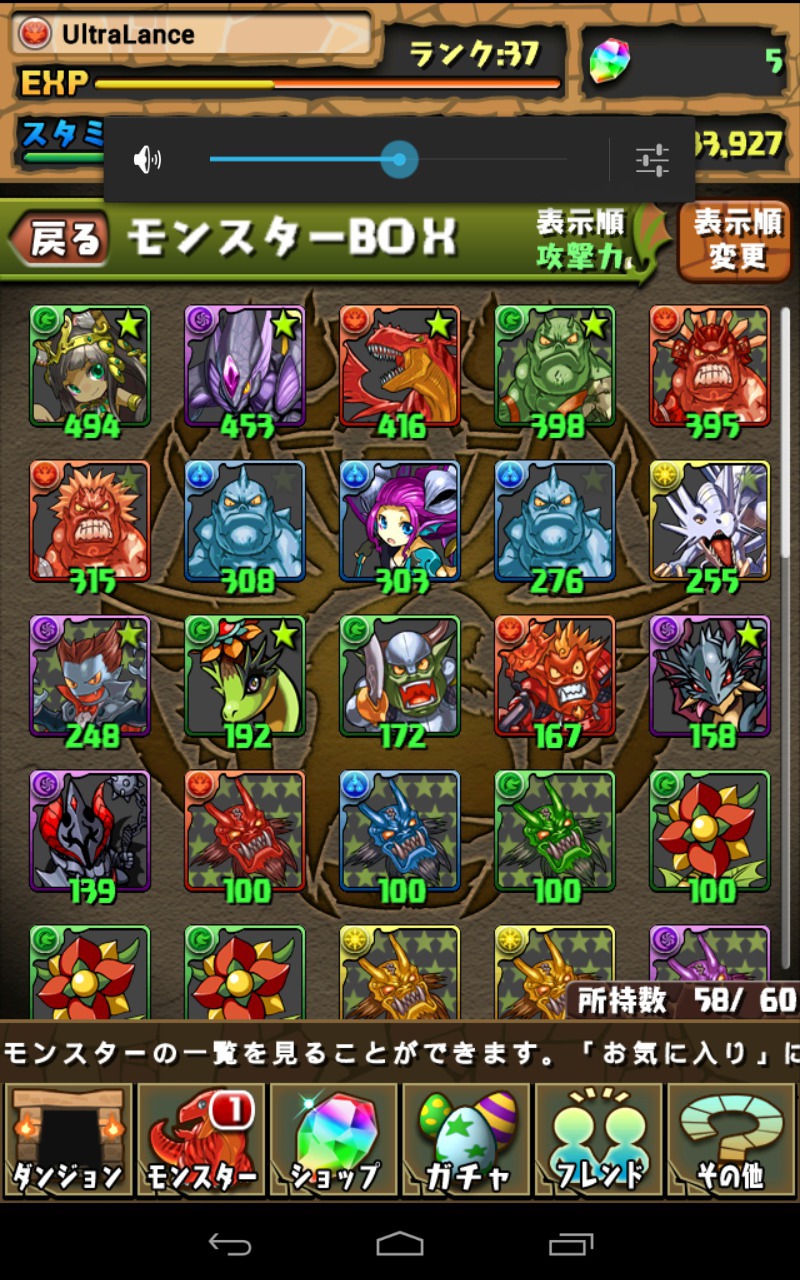Select the purple monster with attack 453
Screen dimensions: 800x1280
click(245, 367)
